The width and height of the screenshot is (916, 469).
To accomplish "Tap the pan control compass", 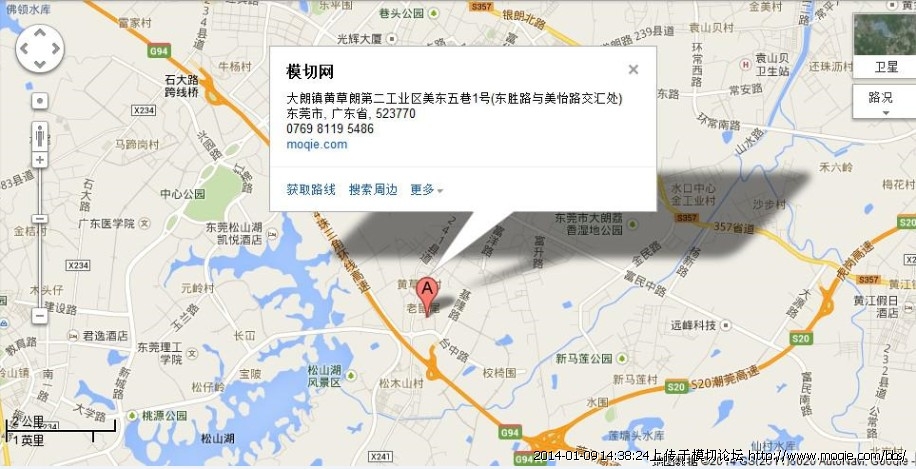I will [40, 49].
